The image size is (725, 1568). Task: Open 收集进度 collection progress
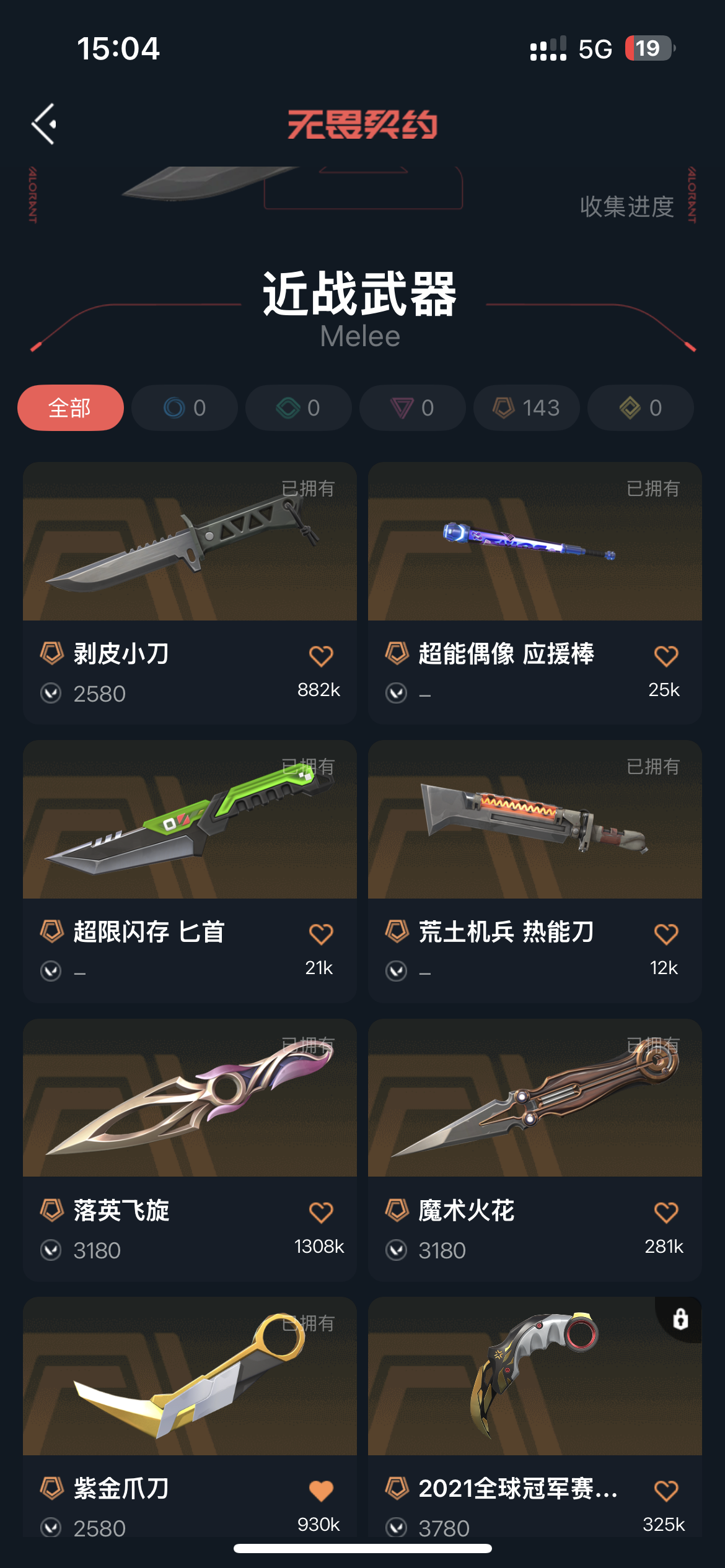(626, 207)
